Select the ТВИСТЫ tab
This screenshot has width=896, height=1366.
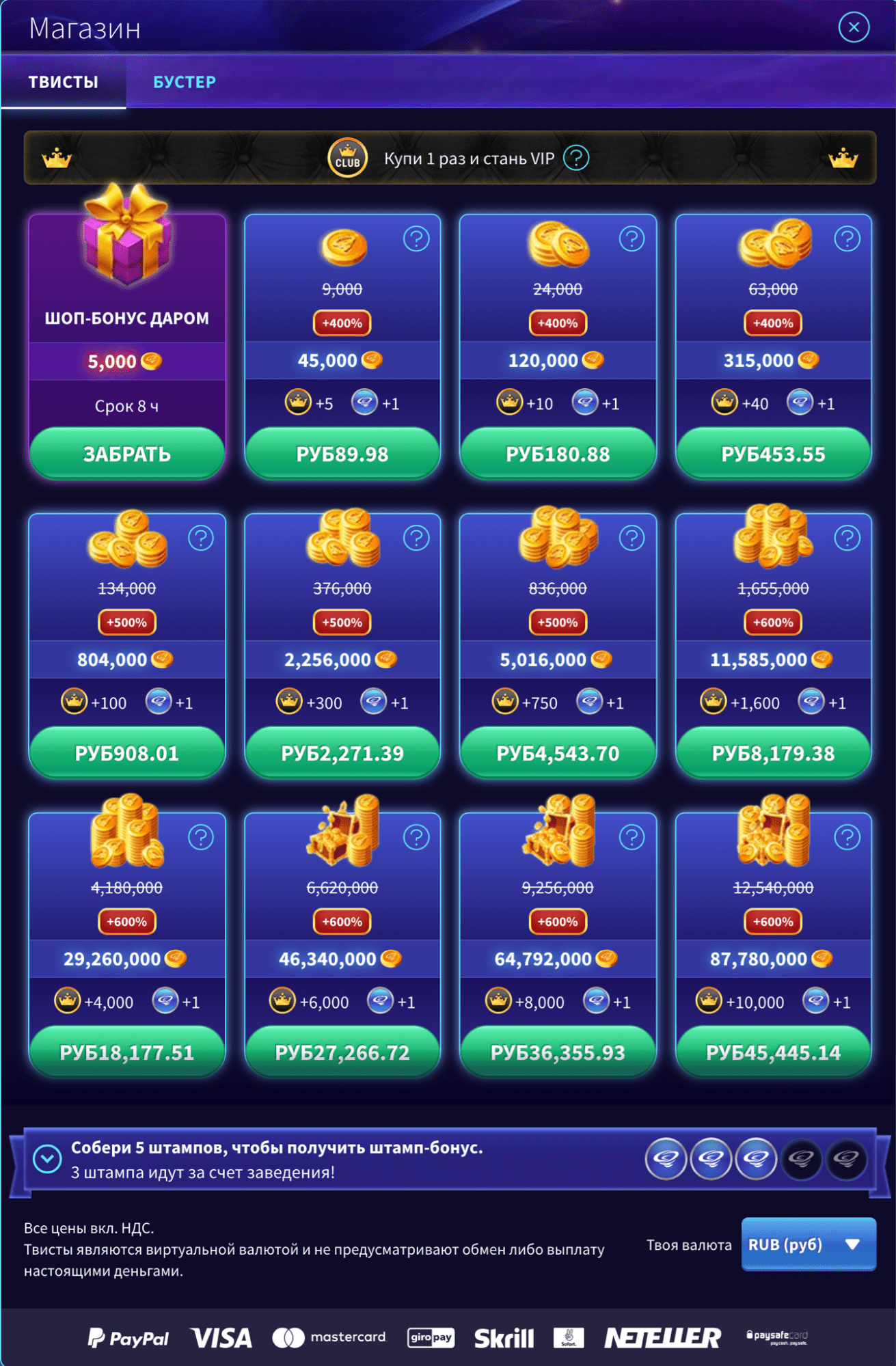[x=63, y=82]
